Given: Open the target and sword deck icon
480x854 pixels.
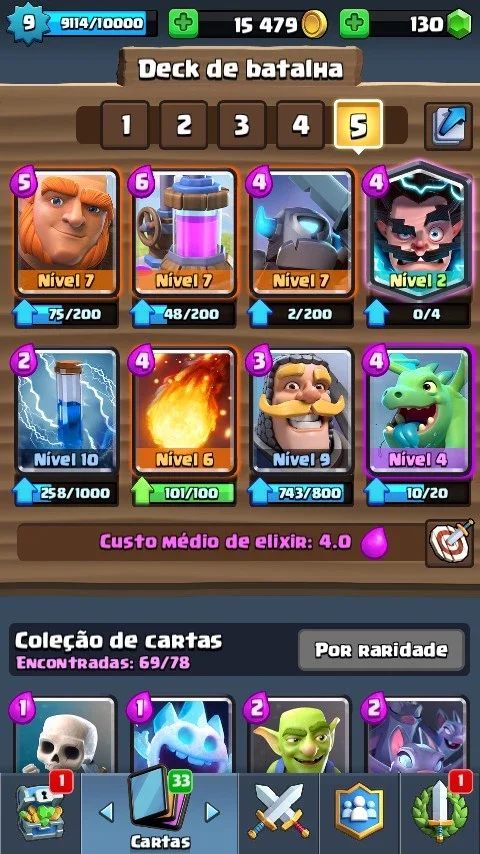Looking at the screenshot, I should [x=449, y=542].
